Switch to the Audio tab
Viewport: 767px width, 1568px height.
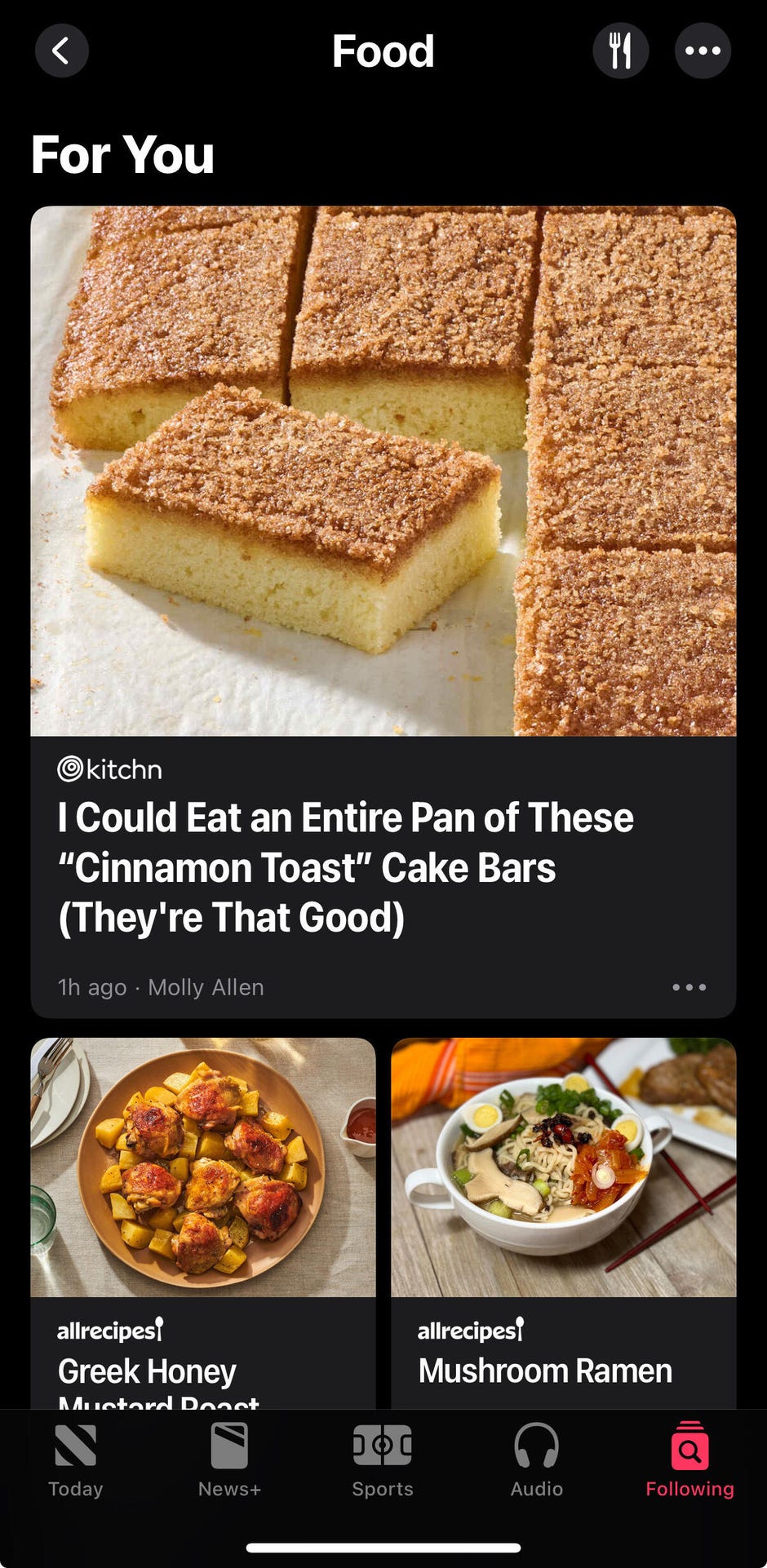click(x=536, y=1460)
